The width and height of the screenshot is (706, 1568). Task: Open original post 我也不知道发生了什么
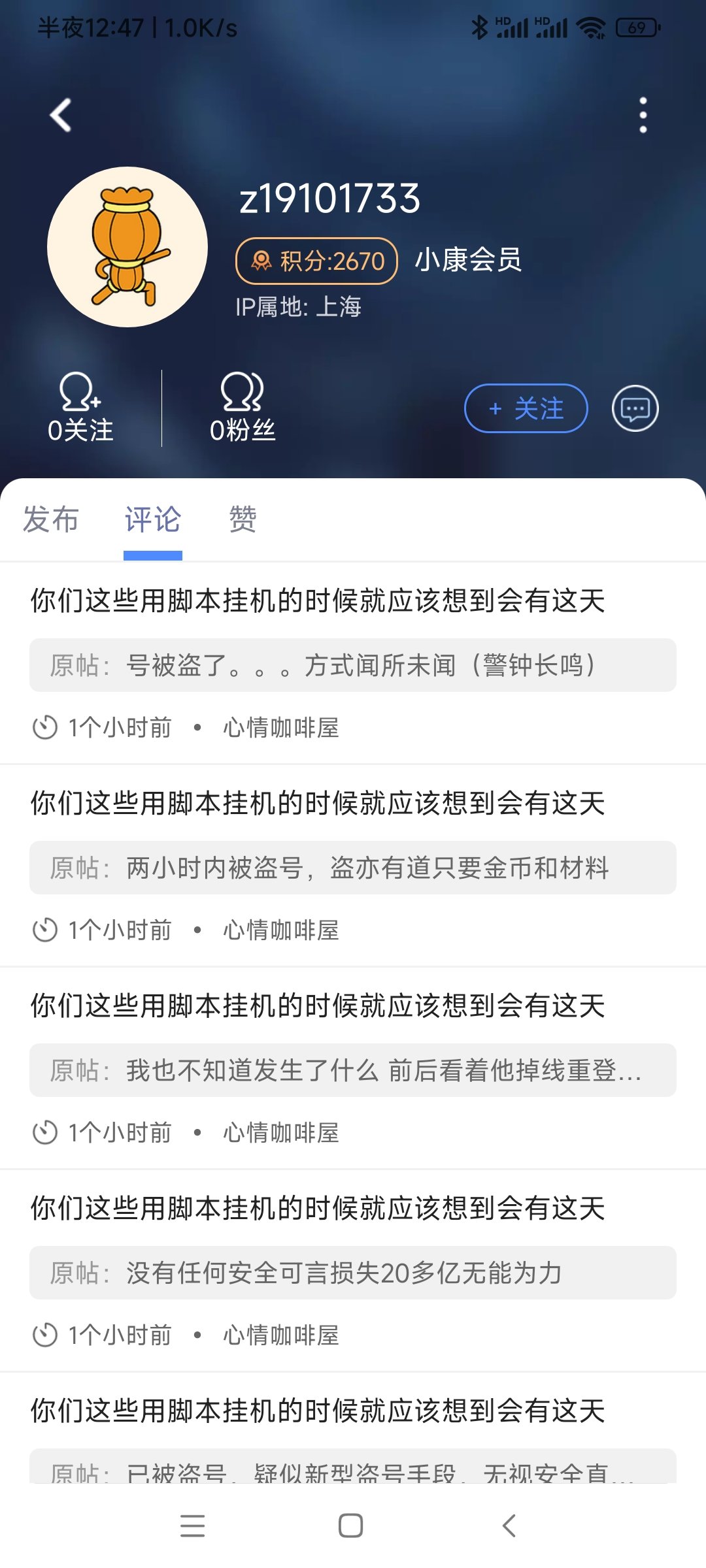tap(353, 1070)
